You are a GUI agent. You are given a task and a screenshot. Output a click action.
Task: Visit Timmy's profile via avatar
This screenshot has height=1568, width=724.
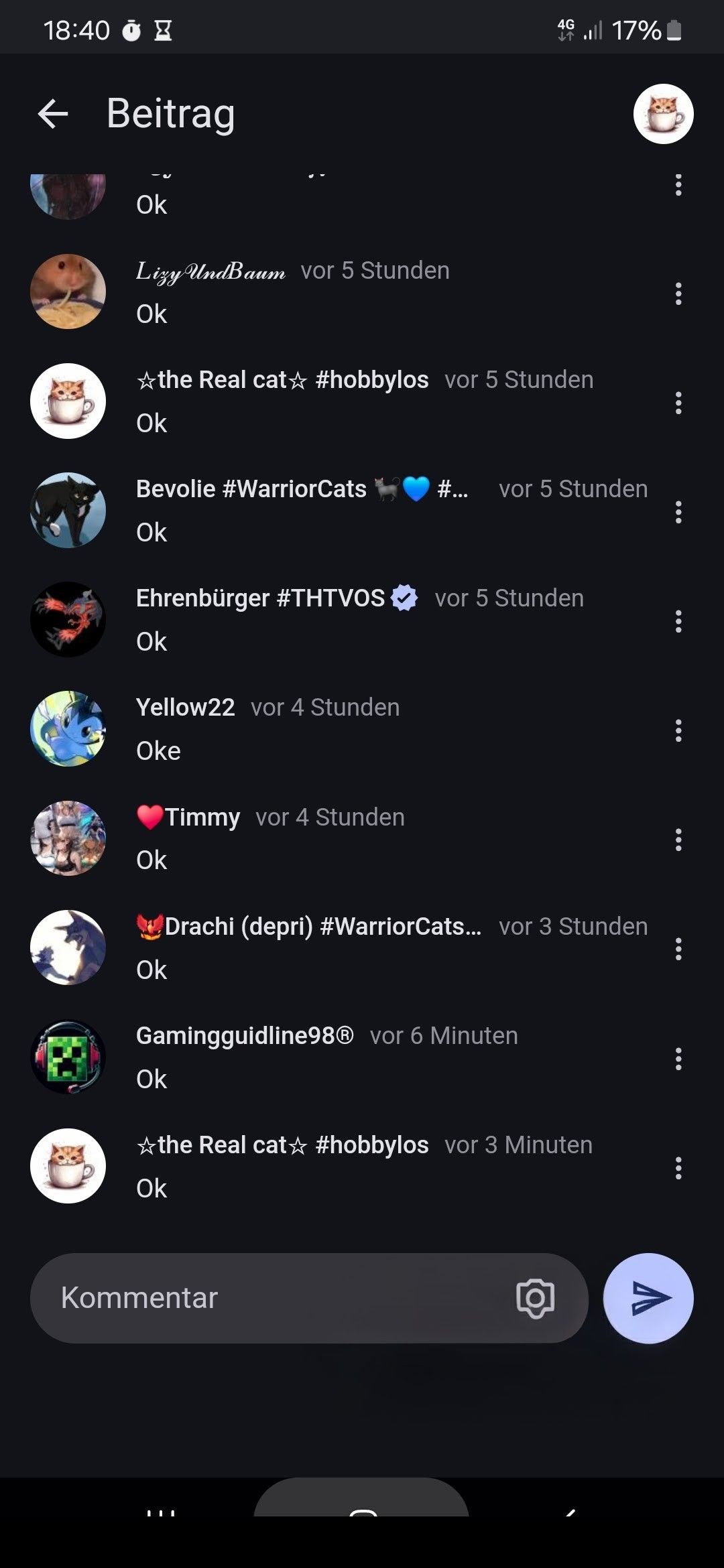(x=68, y=838)
